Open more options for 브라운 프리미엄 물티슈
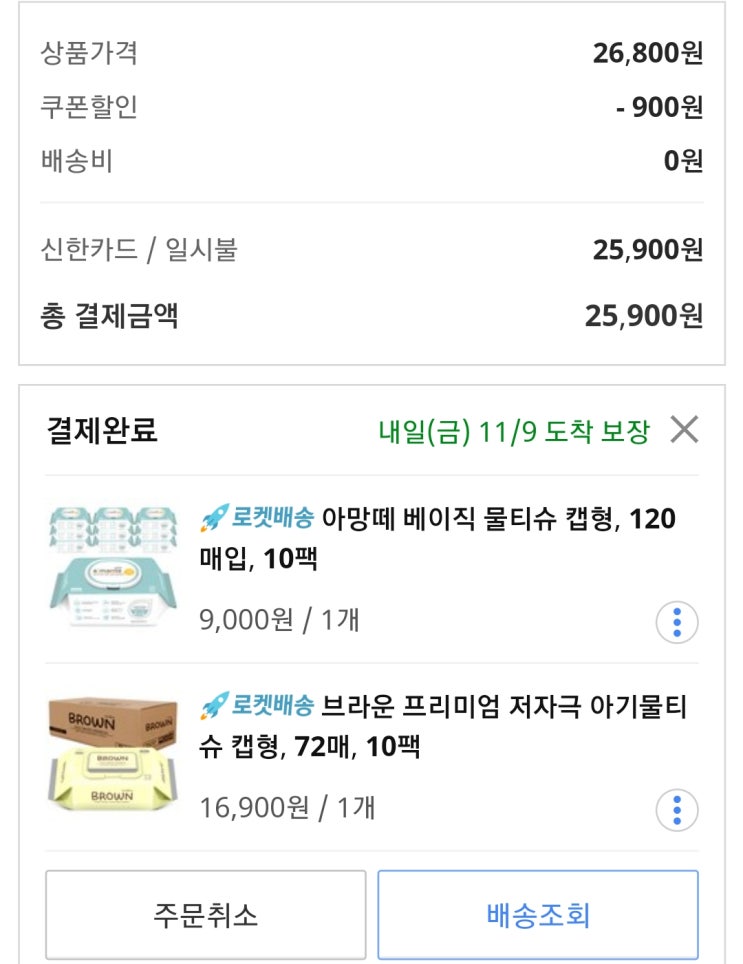743x964 pixels. click(x=677, y=809)
